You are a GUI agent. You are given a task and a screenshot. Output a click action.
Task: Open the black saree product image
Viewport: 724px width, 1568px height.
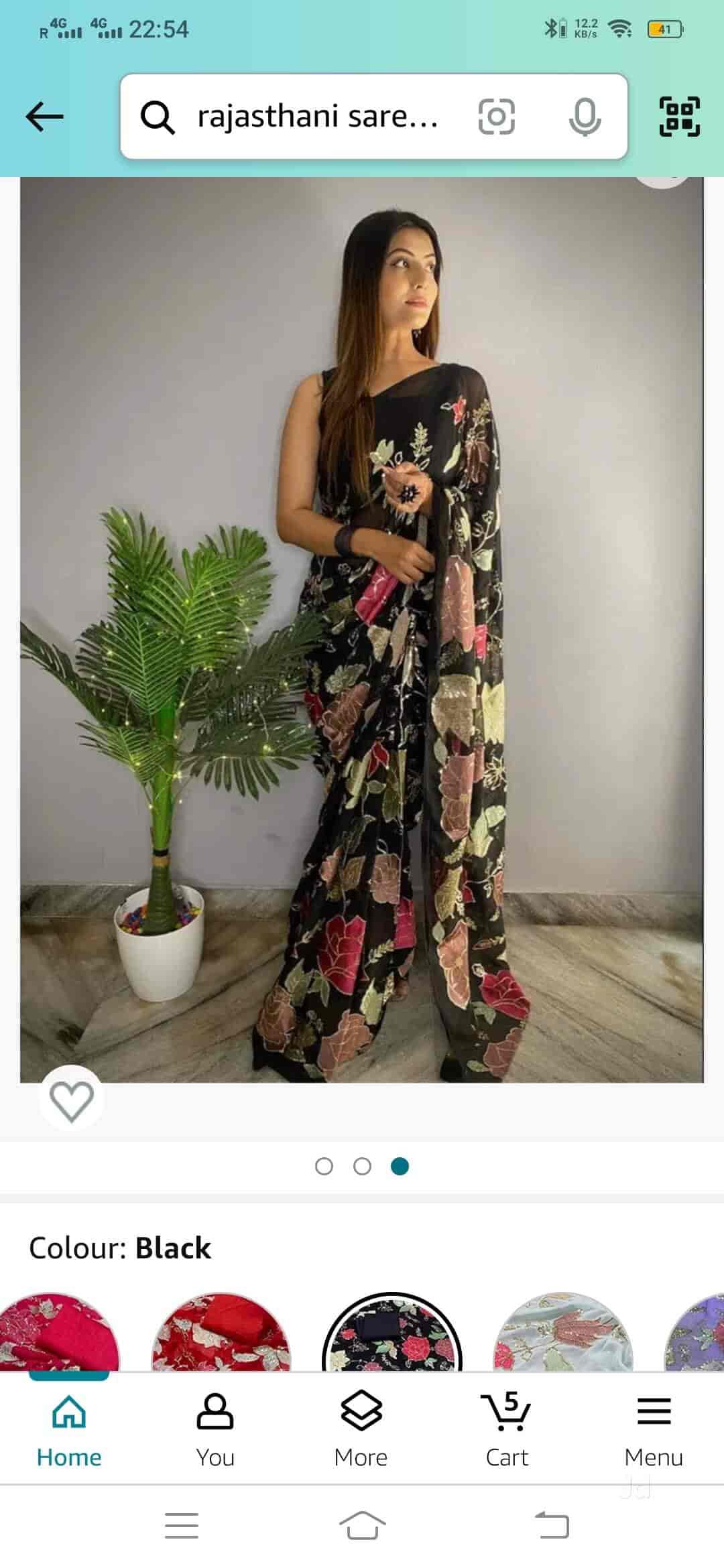362,630
